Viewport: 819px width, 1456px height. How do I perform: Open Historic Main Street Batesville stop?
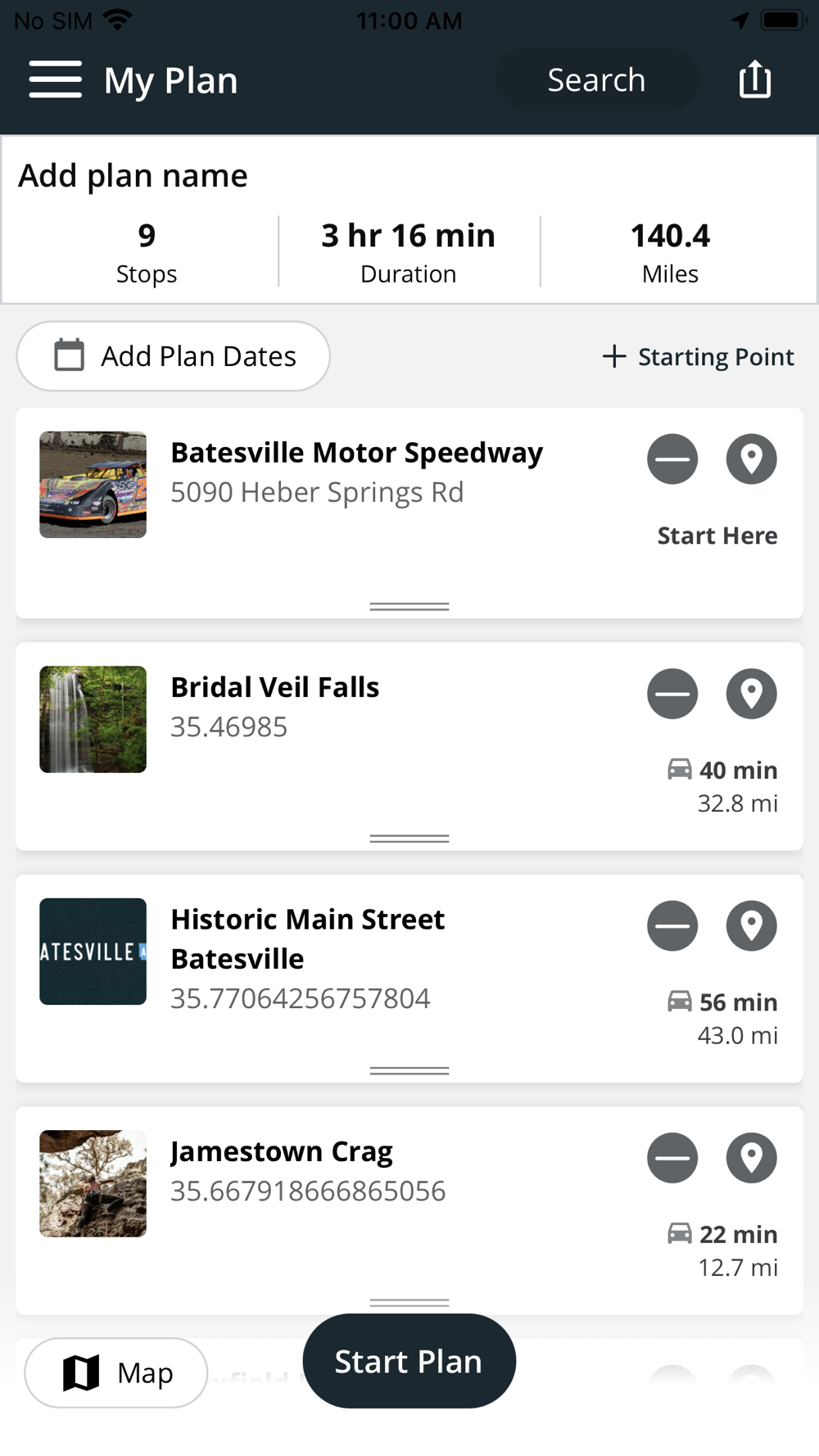tap(409, 978)
